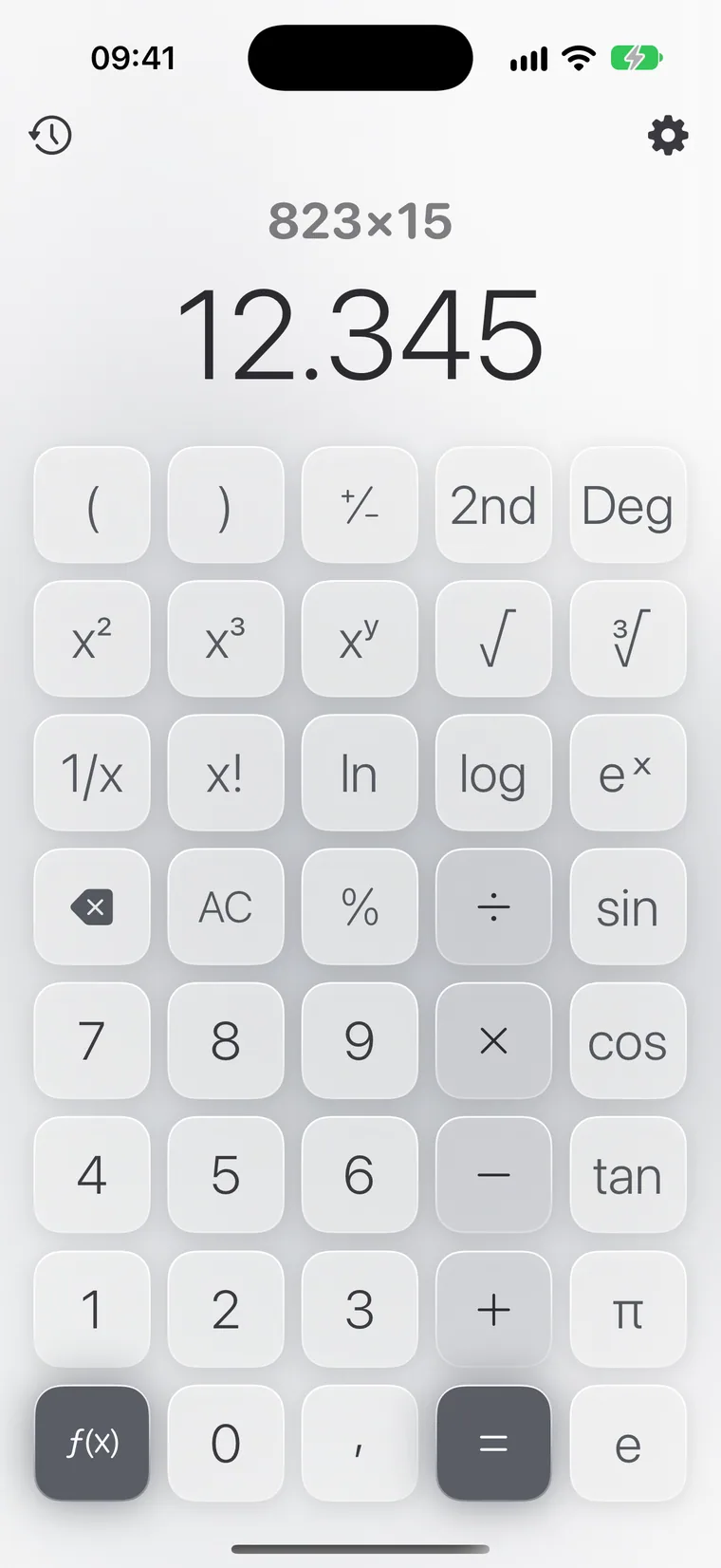Calculate the factorial with x!
Viewport: 721px width, 1568px height.
coord(226,773)
